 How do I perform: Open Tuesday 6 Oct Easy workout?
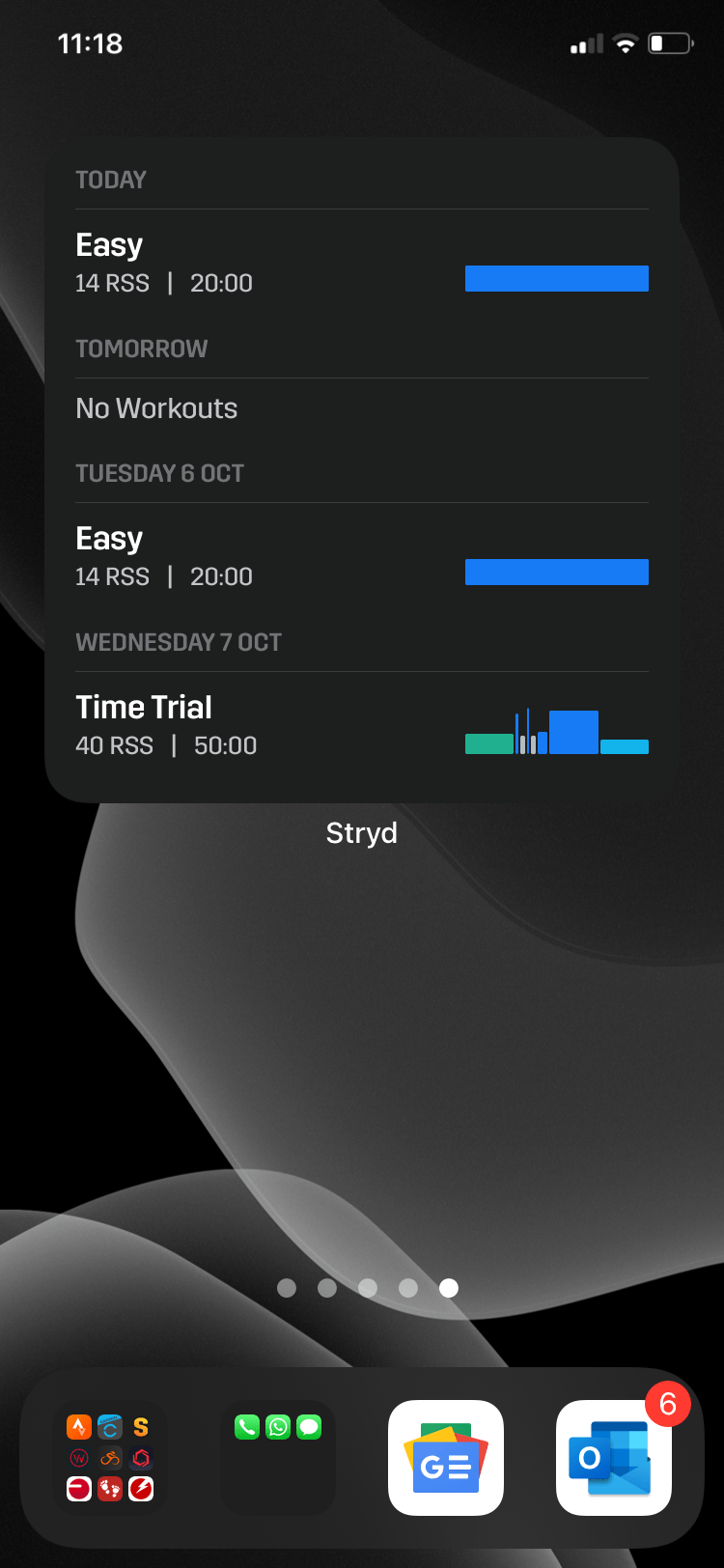tap(361, 556)
